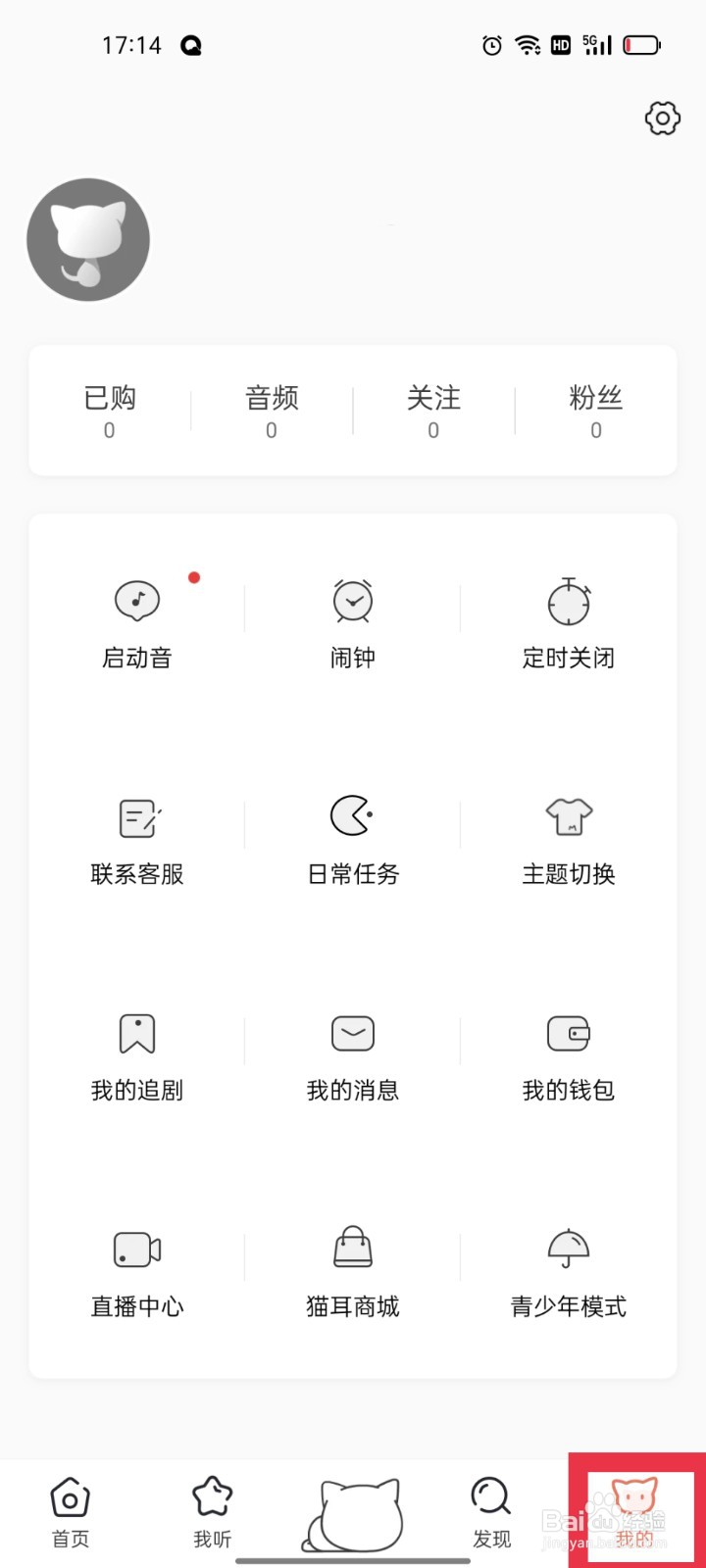Switch to the 首页 home tab
The height and width of the screenshot is (1568, 706).
(x=71, y=1513)
